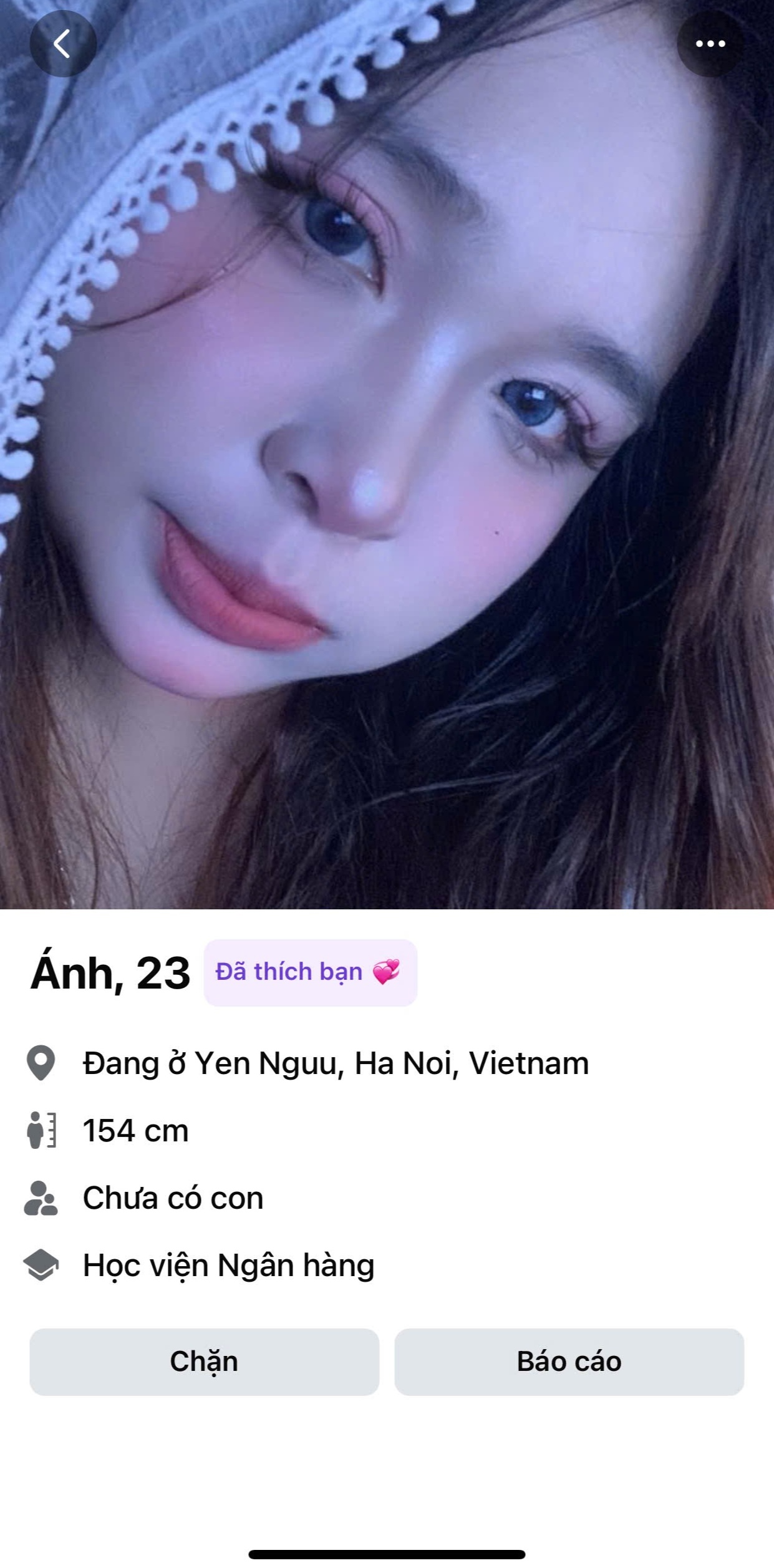Open the three-dot overflow menu
The width and height of the screenshot is (774, 1568).
(x=710, y=44)
